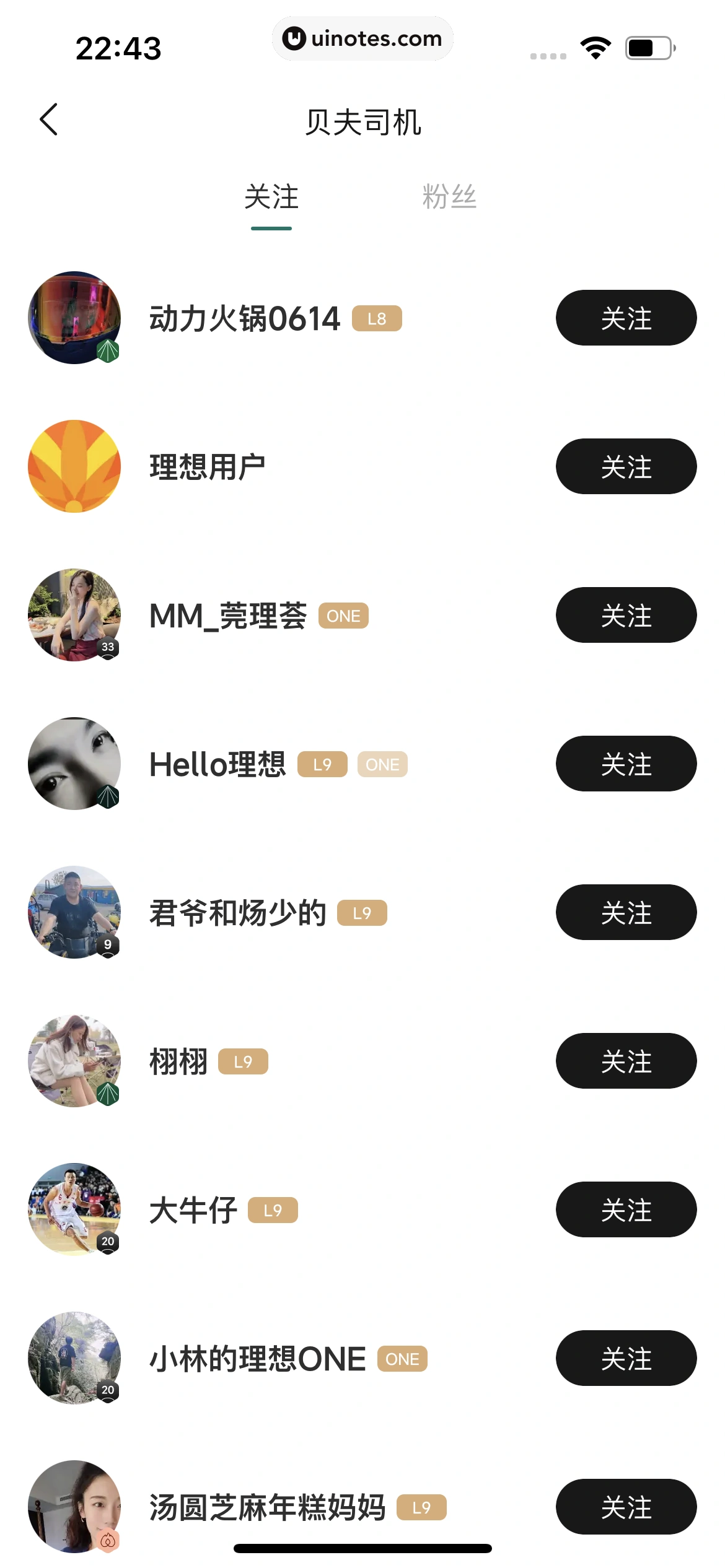725x1568 pixels.
Task: Tap 小林的理想ONE's avatar
Action: [x=74, y=1357]
